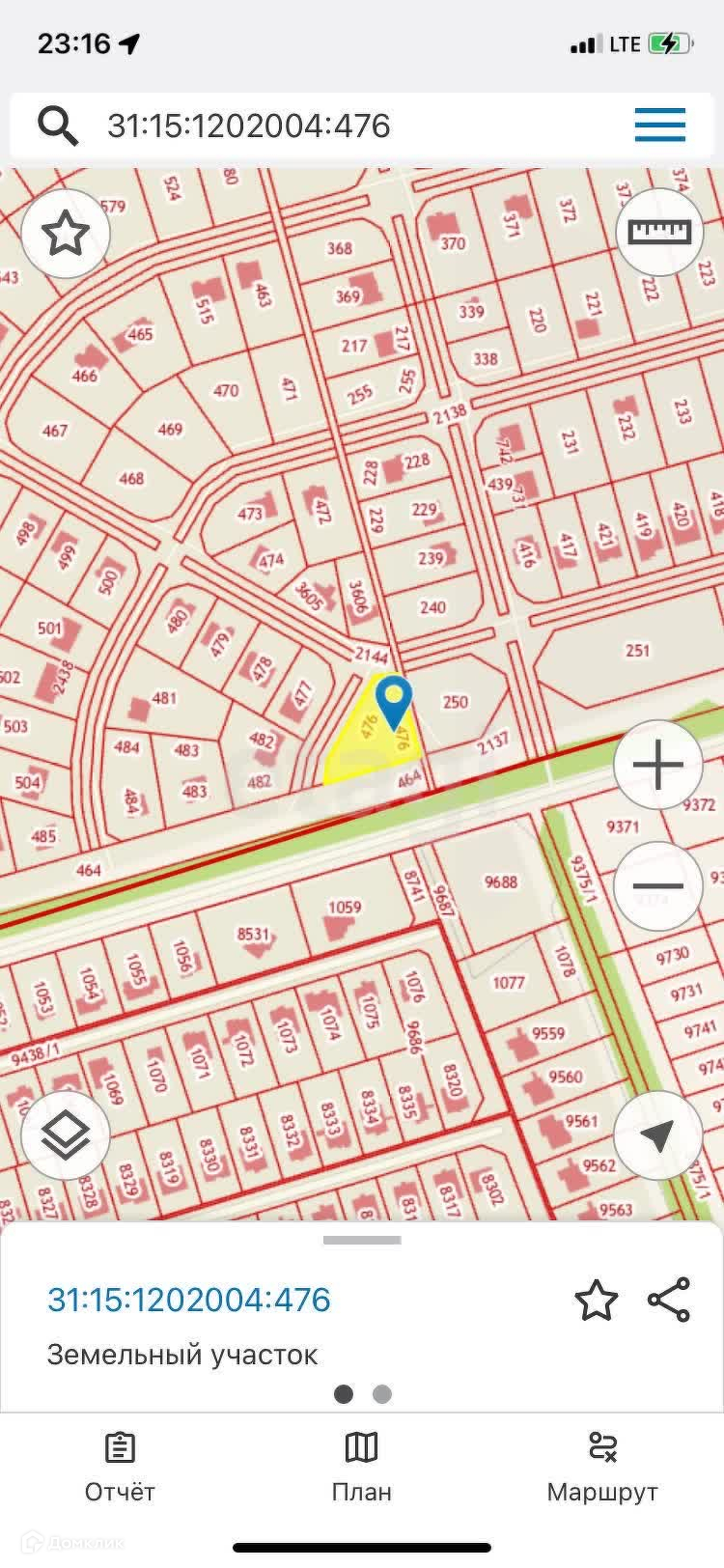Add parcel 476 to favorites

coord(596,1301)
